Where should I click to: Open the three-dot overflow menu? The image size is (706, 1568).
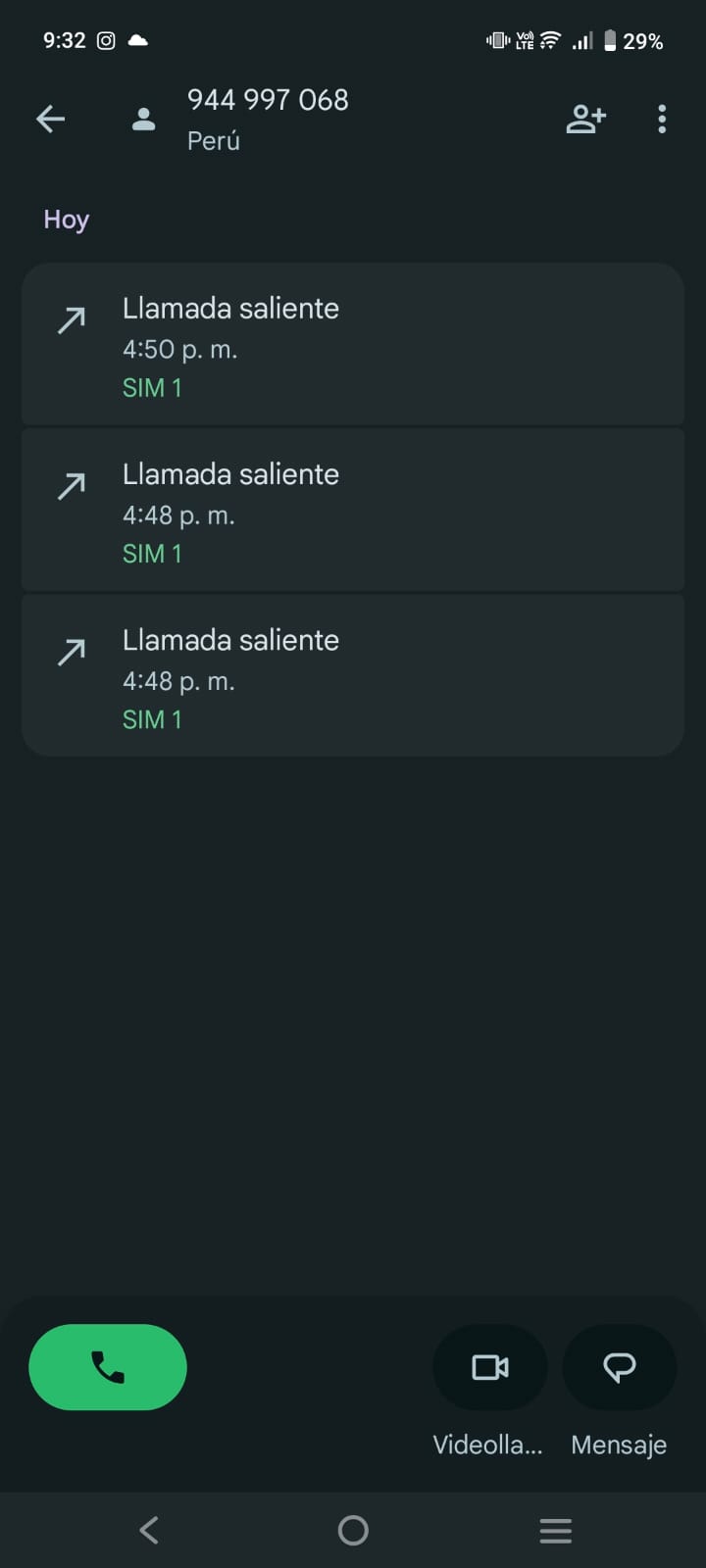point(662,120)
